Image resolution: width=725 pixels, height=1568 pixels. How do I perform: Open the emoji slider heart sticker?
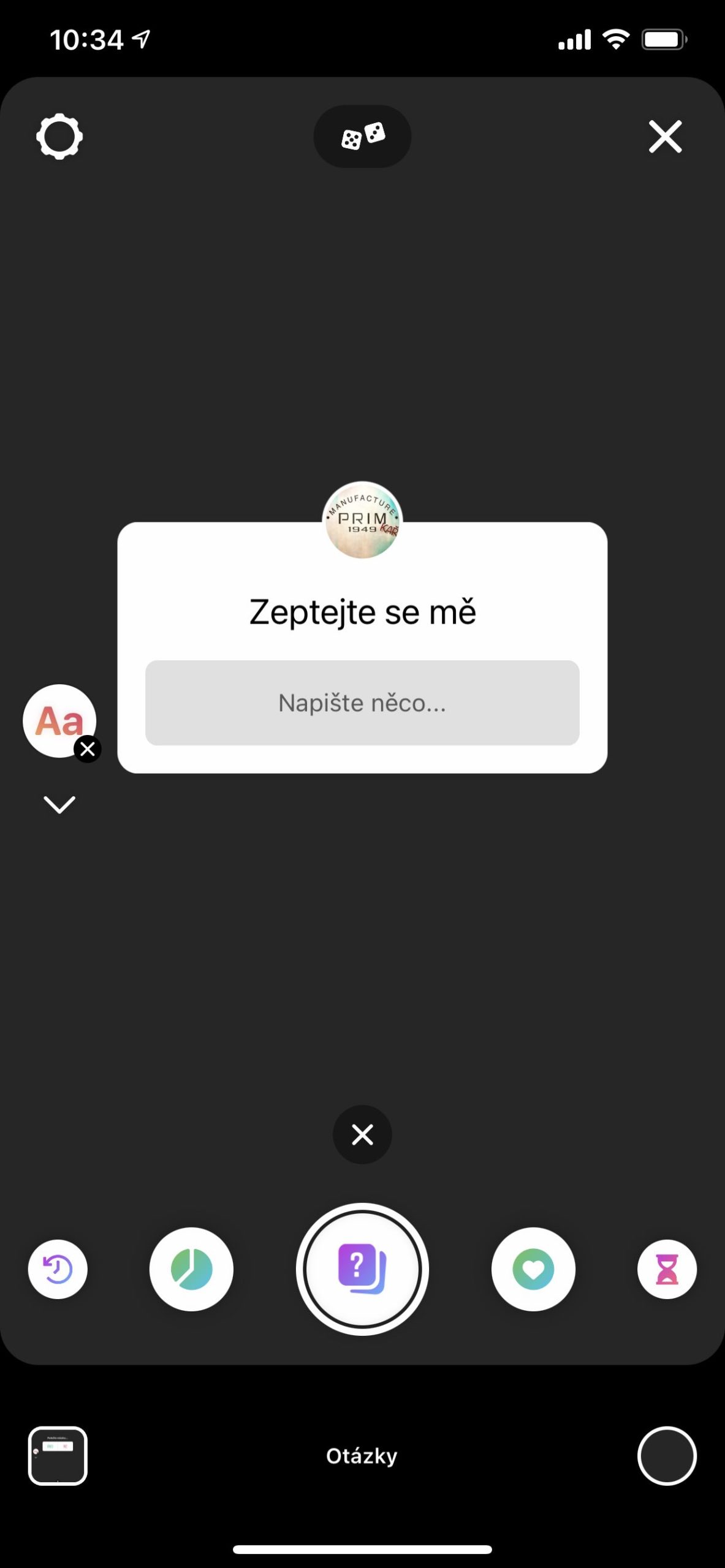click(x=534, y=1269)
